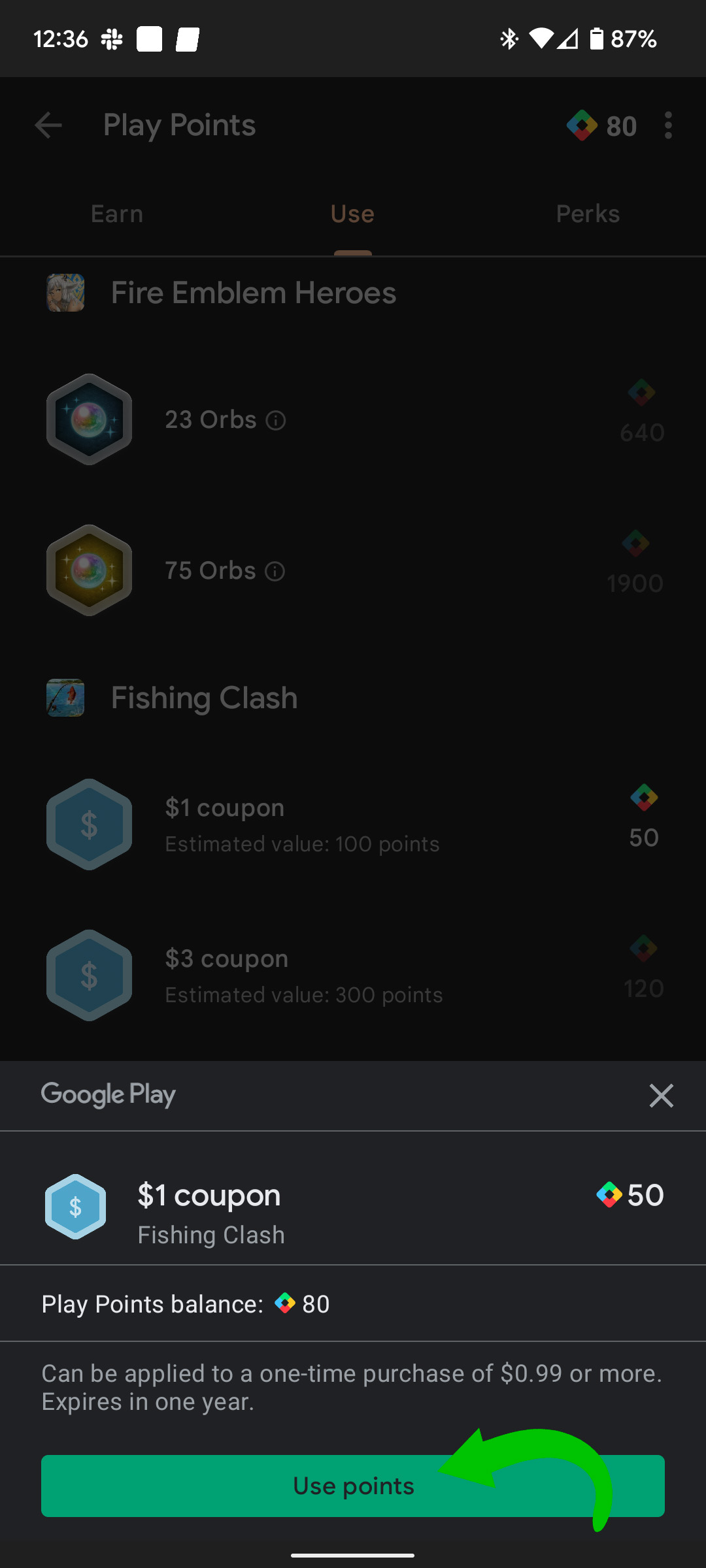This screenshot has width=706, height=1568.
Task: Open the three-dot overflow menu
Action: click(x=668, y=125)
